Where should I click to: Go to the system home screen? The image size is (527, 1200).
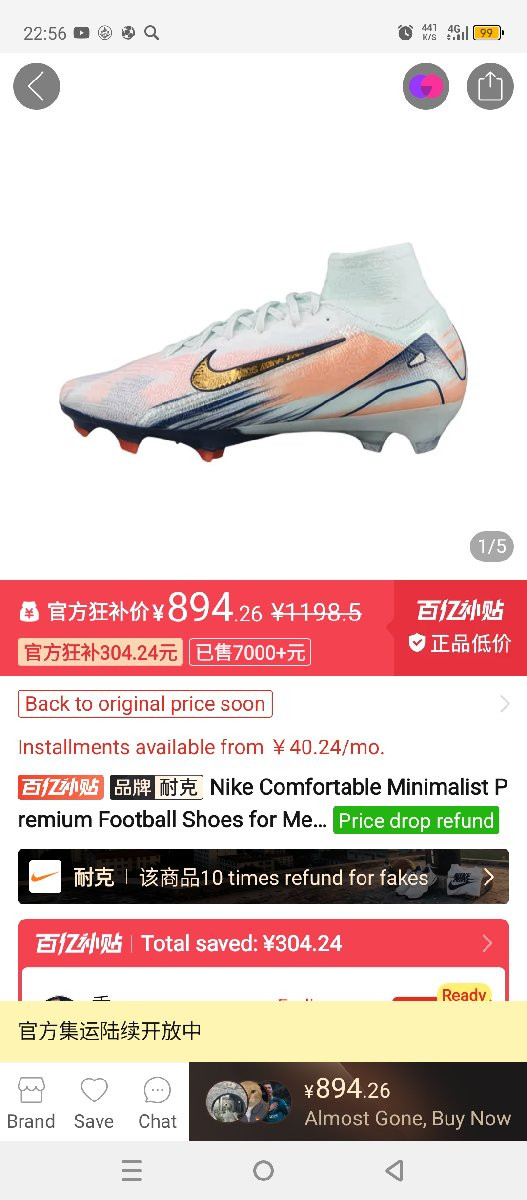click(263, 1170)
